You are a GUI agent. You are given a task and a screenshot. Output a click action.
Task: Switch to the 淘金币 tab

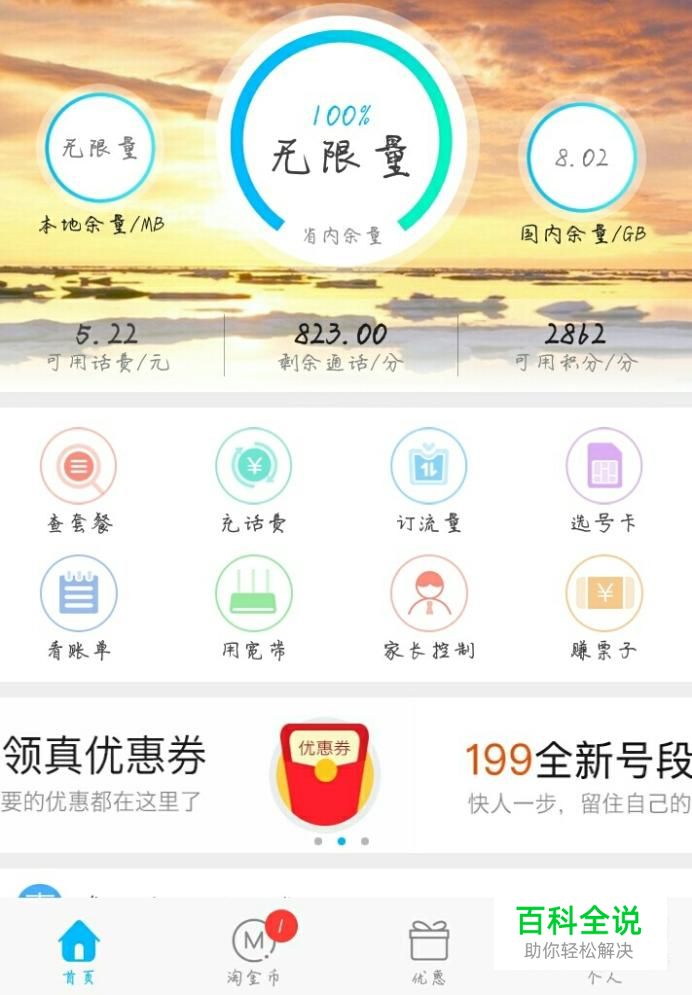[254, 950]
